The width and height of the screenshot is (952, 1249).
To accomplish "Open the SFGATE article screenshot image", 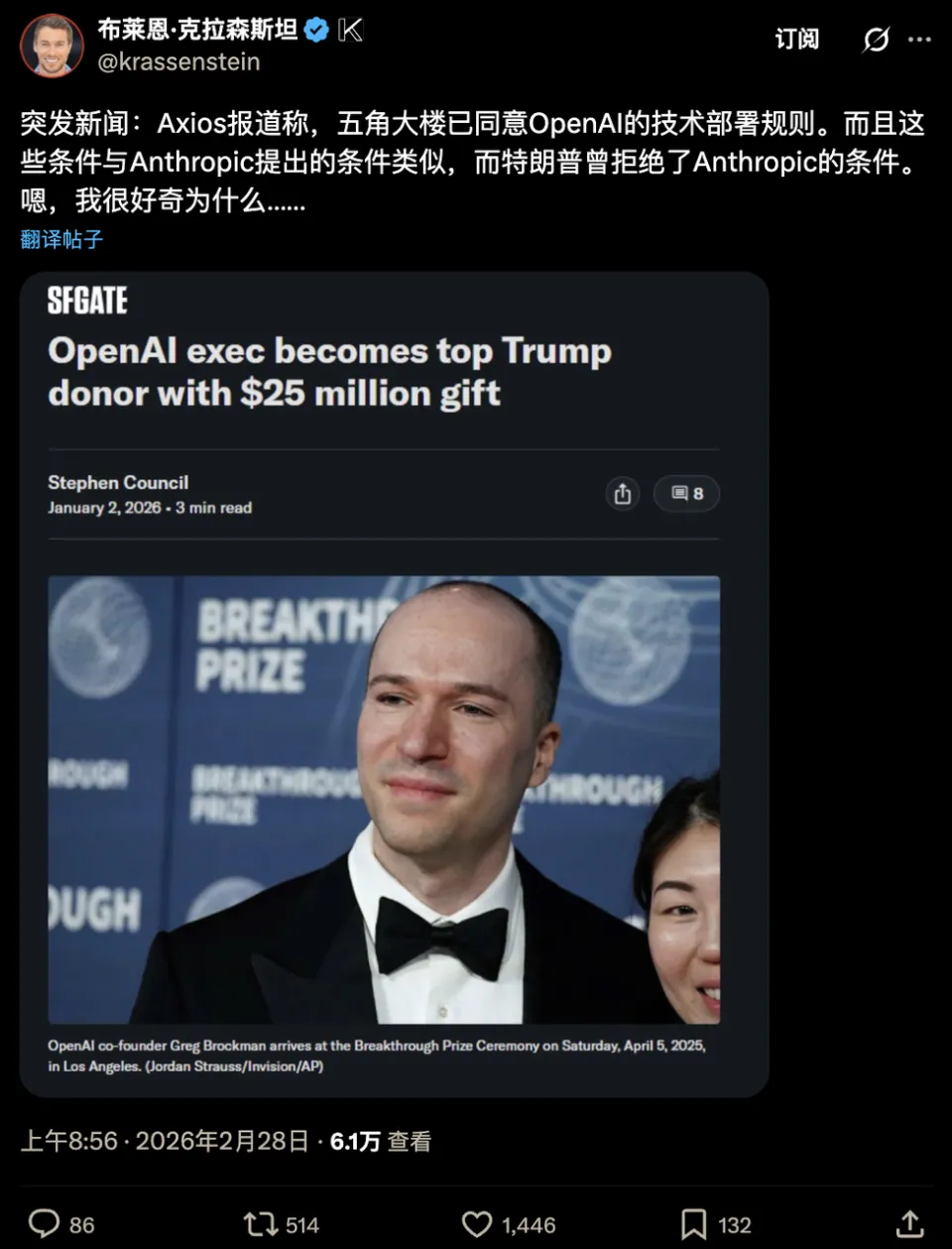I will point(394,684).
